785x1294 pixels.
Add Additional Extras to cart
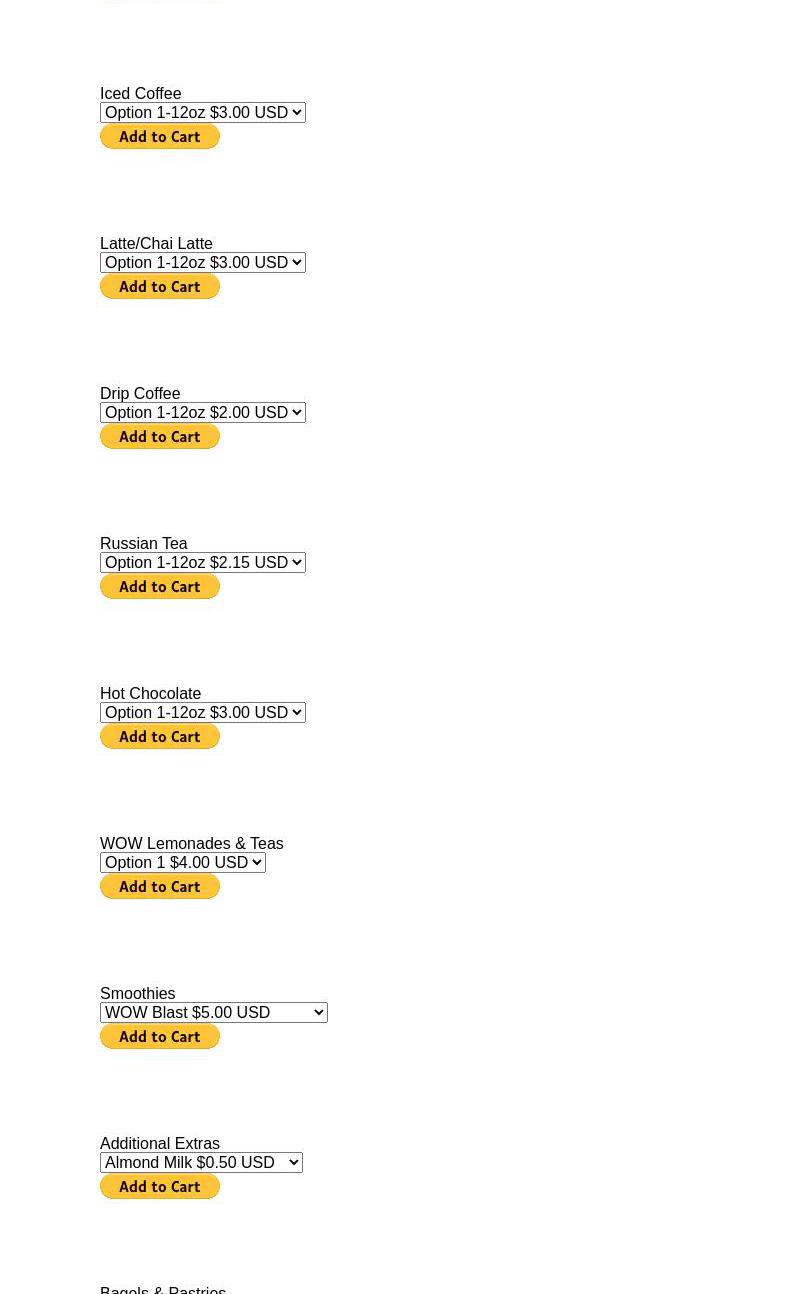point(160,1187)
